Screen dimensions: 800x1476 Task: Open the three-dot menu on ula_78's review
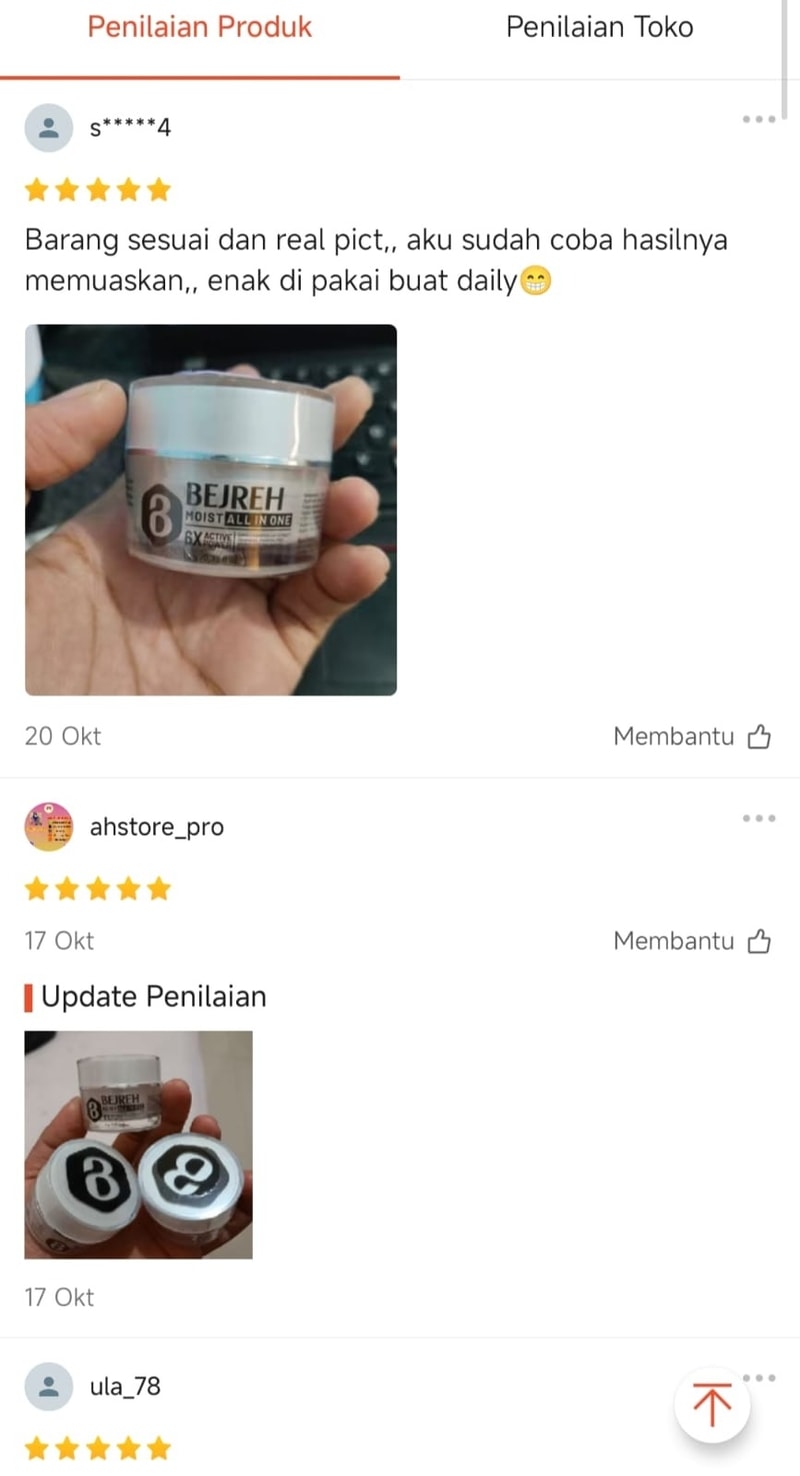(761, 1378)
